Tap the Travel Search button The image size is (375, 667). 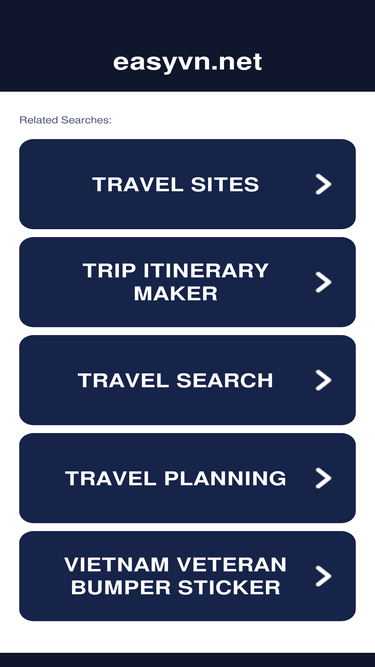pos(188,380)
